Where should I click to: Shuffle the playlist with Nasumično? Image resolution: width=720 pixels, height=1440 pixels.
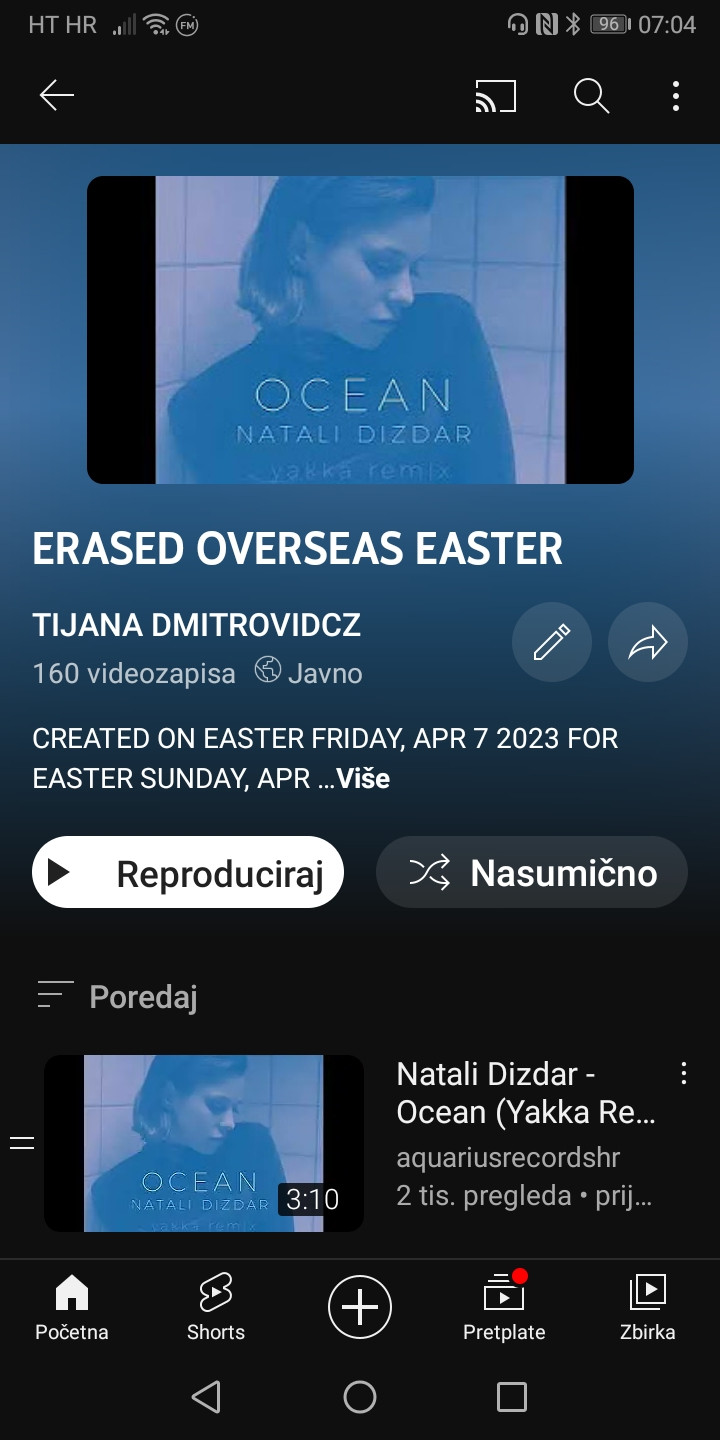coord(532,872)
